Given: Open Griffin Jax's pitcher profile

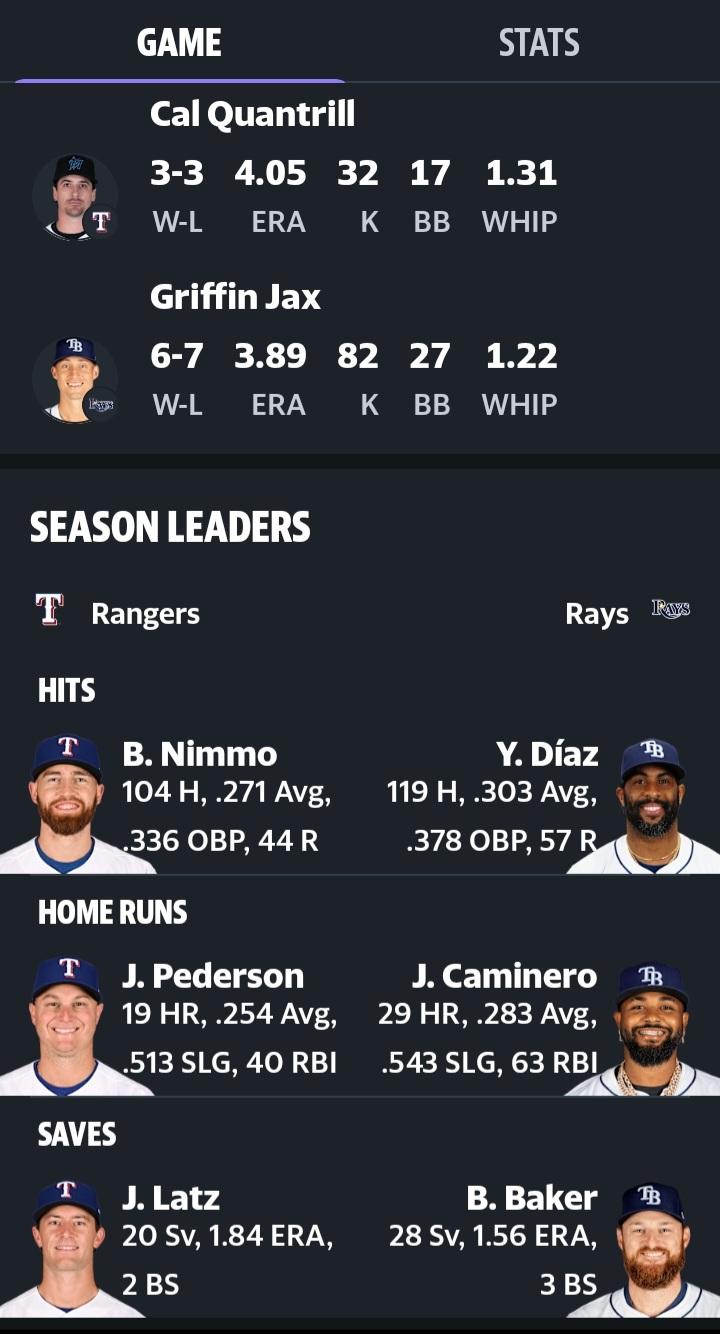Looking at the screenshot, I should (x=235, y=297).
